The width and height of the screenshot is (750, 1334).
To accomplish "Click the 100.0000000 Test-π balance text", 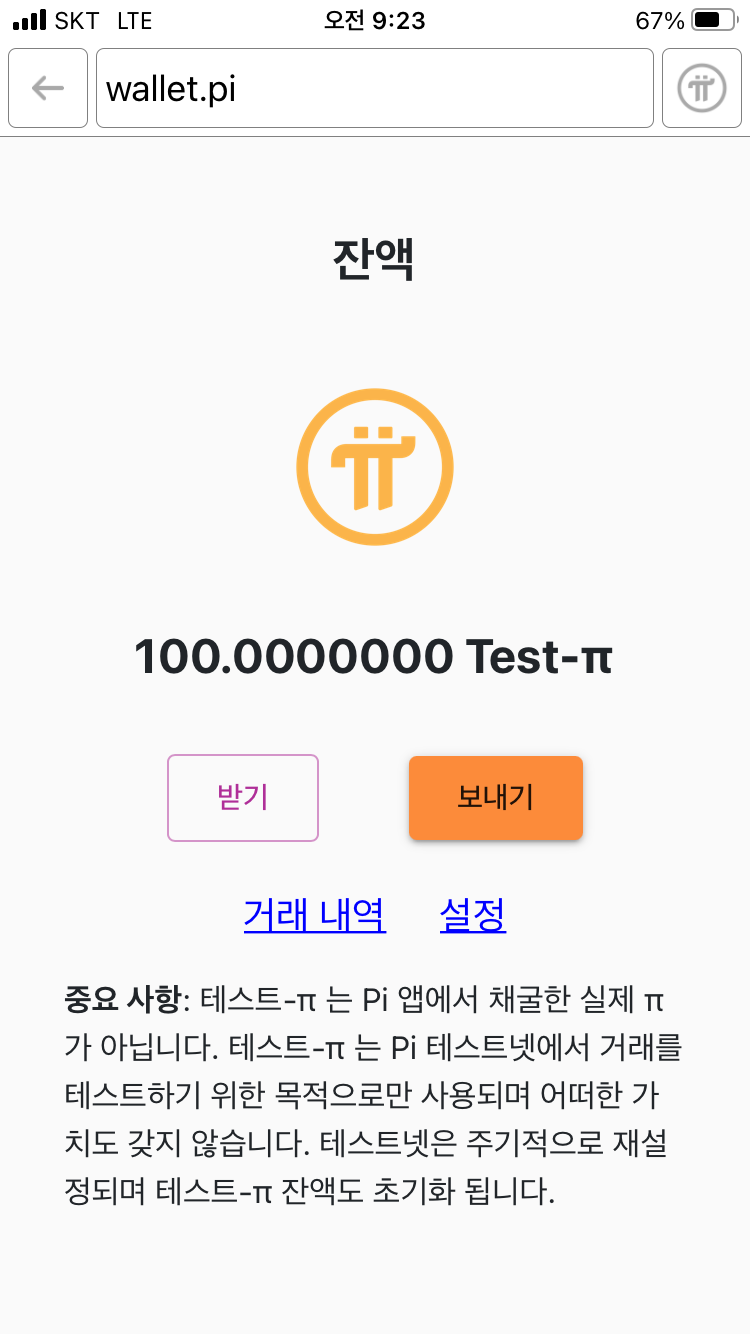I will pos(375,658).
